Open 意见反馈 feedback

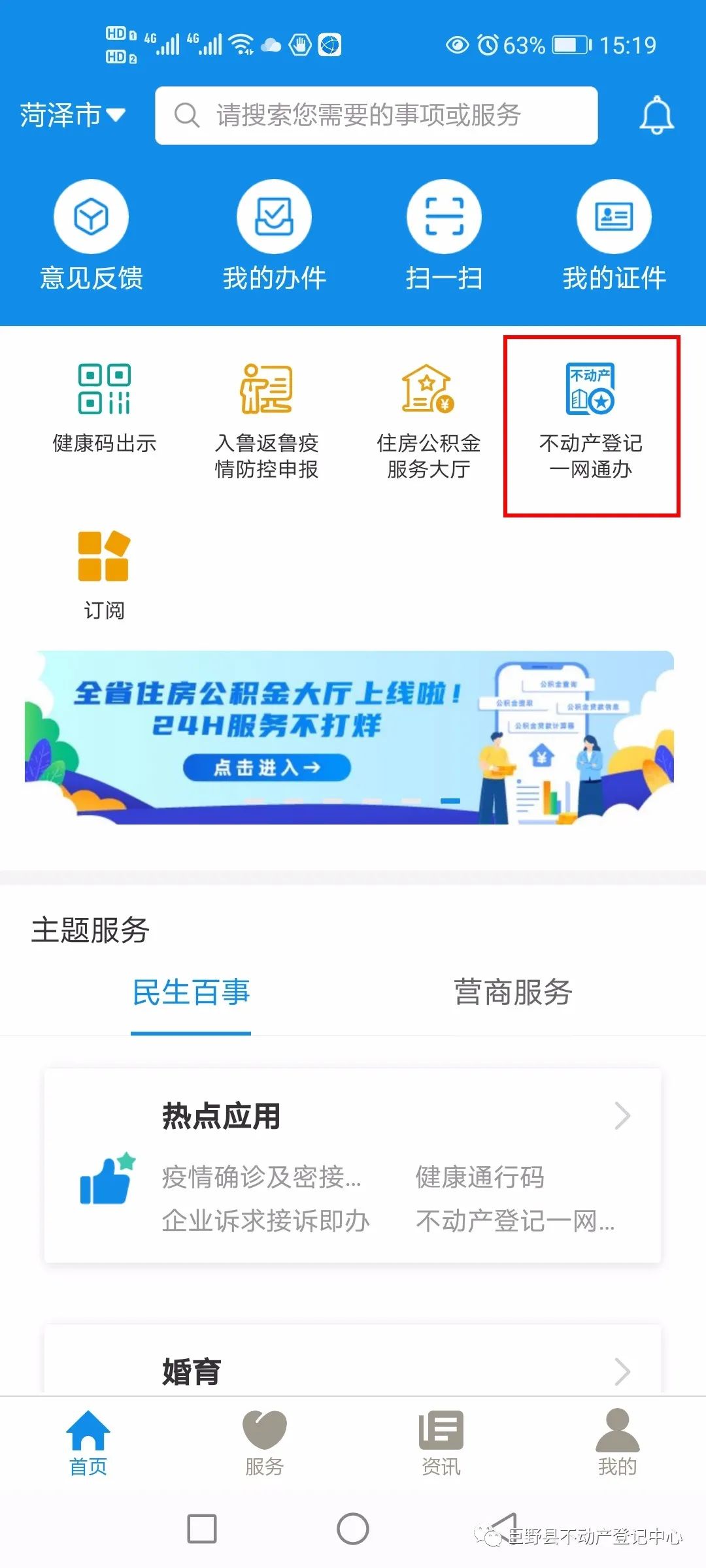click(x=91, y=235)
